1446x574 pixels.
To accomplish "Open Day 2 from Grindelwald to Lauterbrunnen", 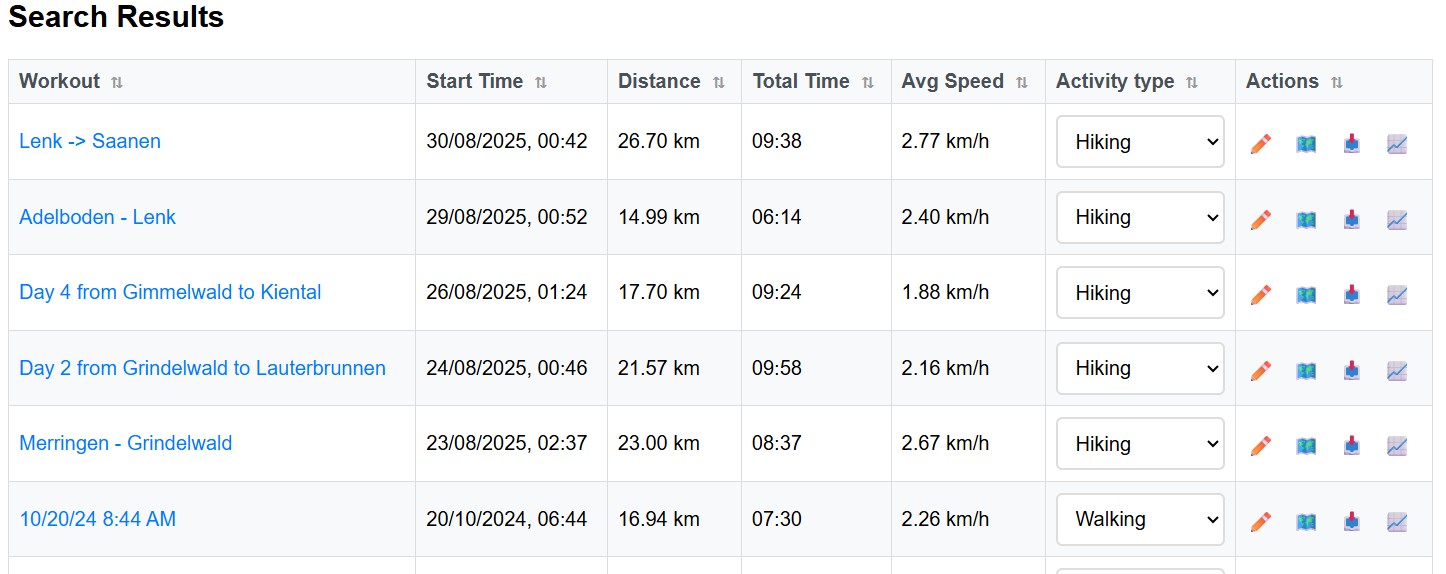I will (x=202, y=368).
